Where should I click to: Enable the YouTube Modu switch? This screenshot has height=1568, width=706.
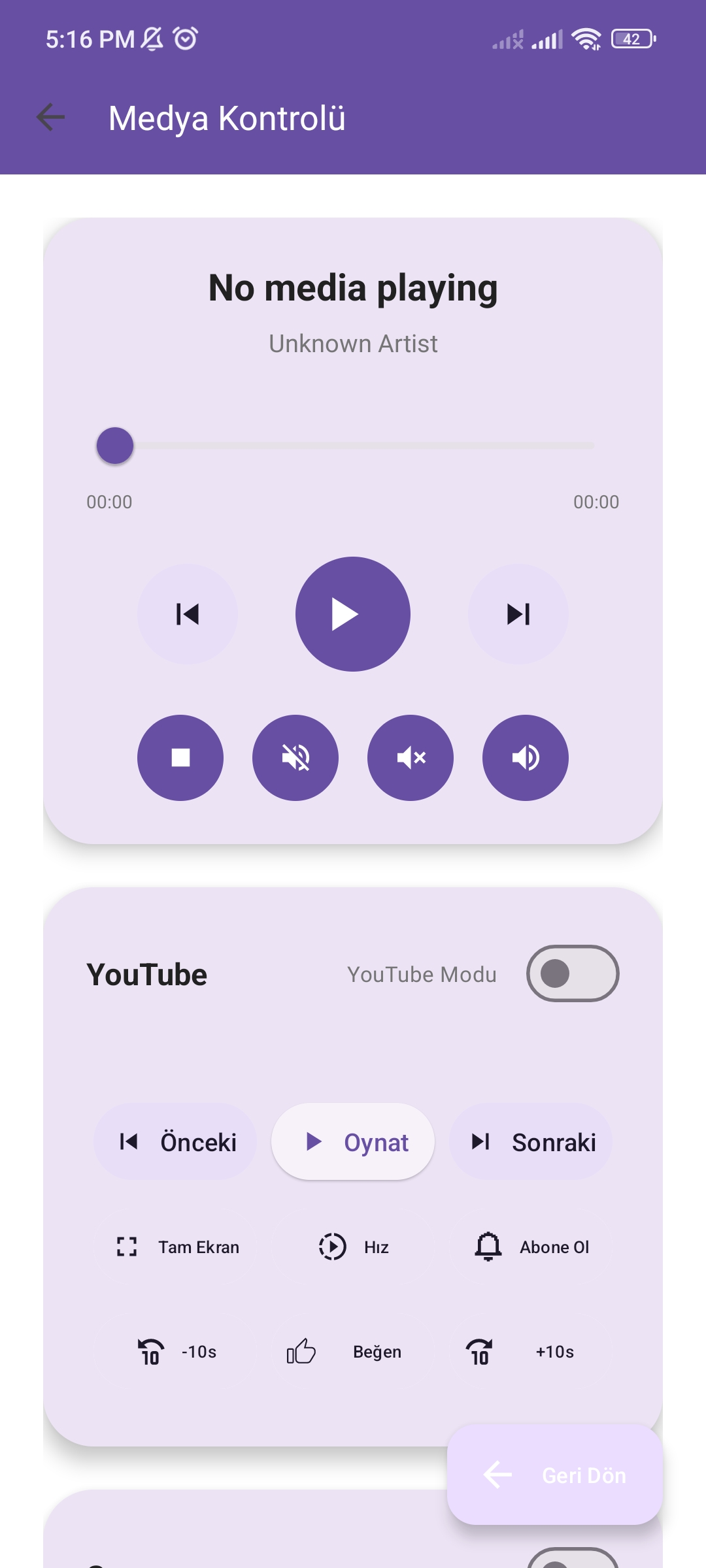pyautogui.click(x=573, y=973)
